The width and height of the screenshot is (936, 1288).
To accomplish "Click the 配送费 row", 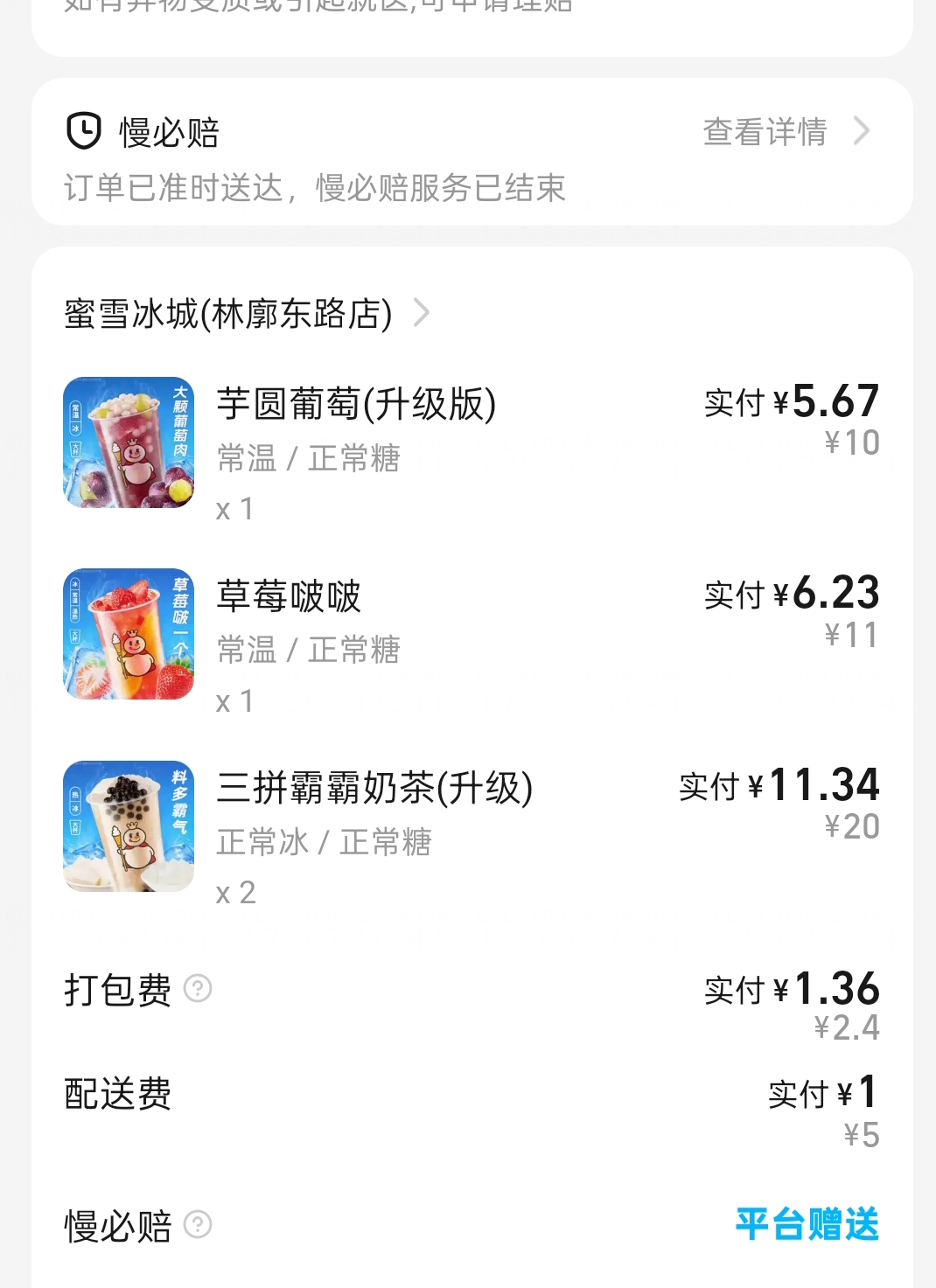I will pyautogui.click(x=116, y=1094).
